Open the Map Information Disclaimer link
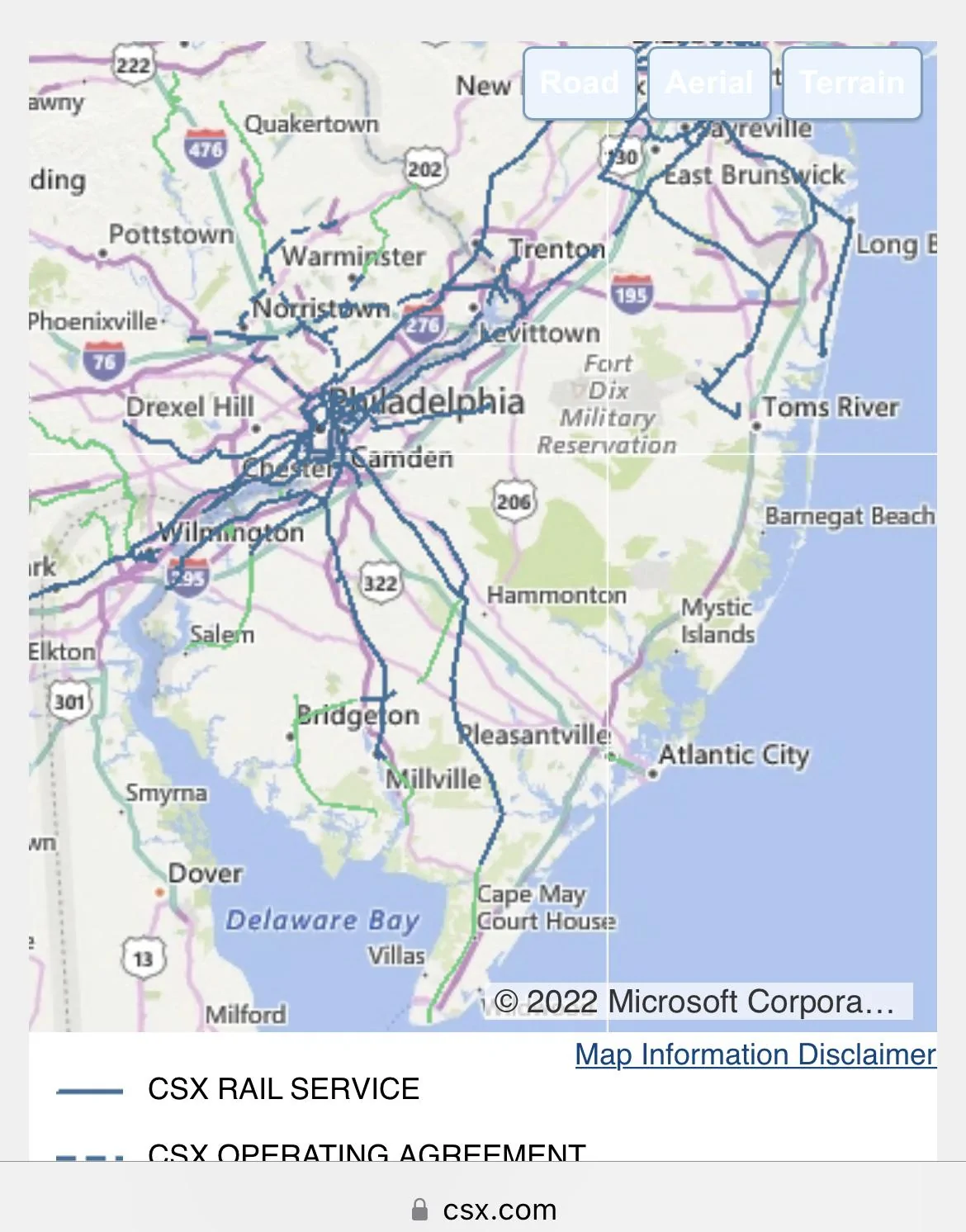Viewport: 966px width, 1232px height. [x=755, y=1054]
